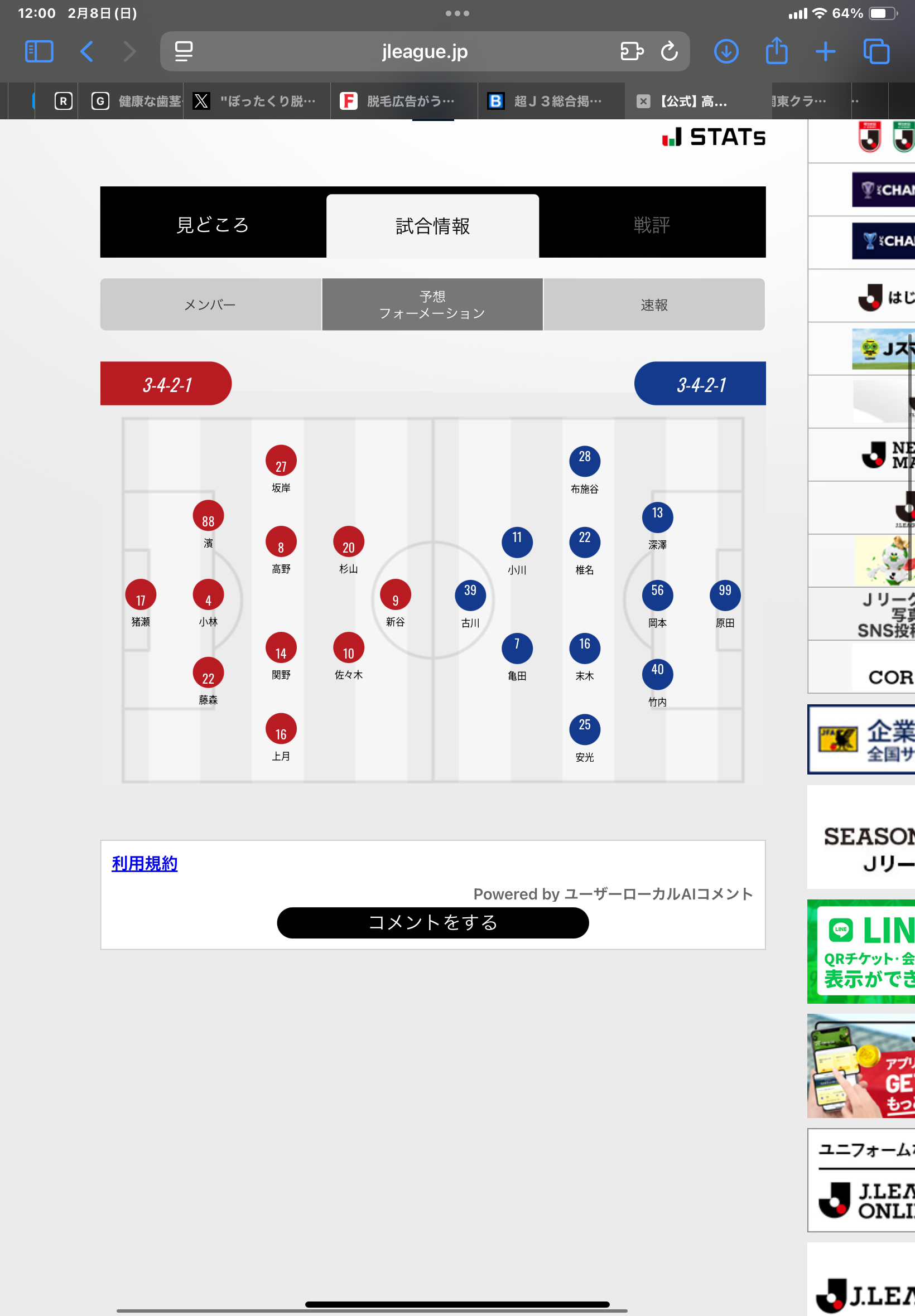Tap the jleague.jp address bar
Viewport: 915px width, 1316px height.
click(x=424, y=51)
